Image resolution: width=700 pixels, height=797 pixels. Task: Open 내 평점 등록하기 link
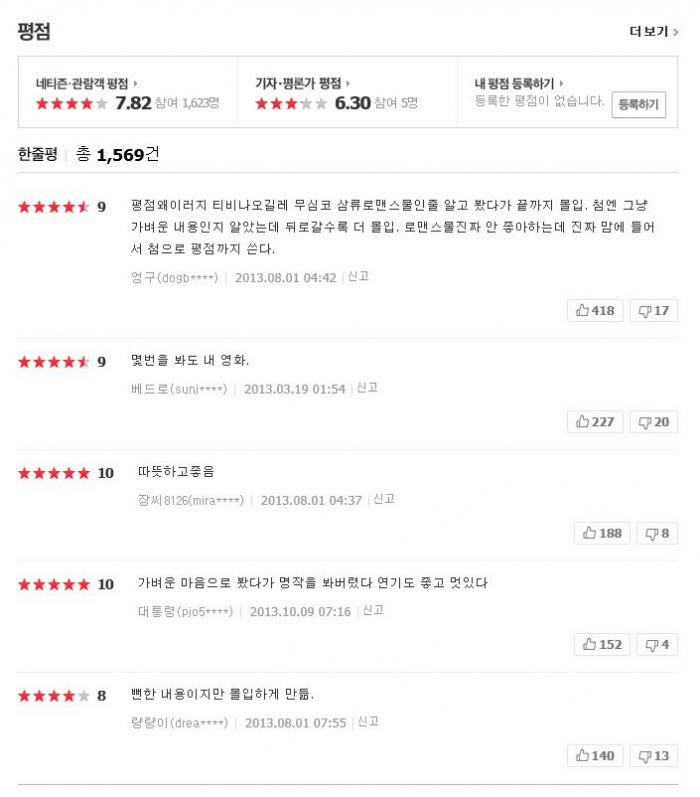[518, 83]
